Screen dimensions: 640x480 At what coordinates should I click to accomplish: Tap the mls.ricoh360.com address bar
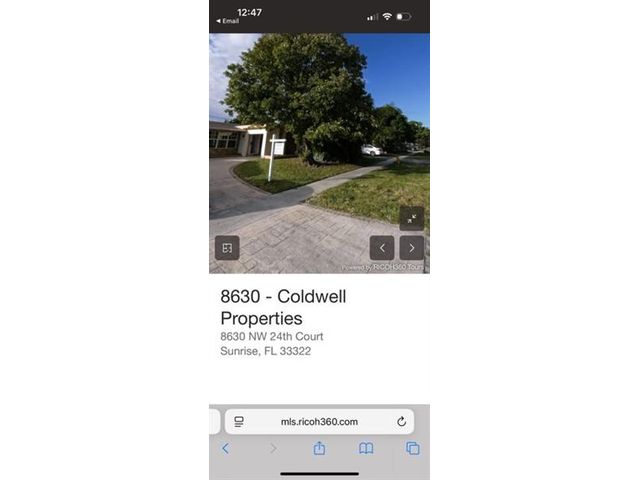[x=319, y=422]
